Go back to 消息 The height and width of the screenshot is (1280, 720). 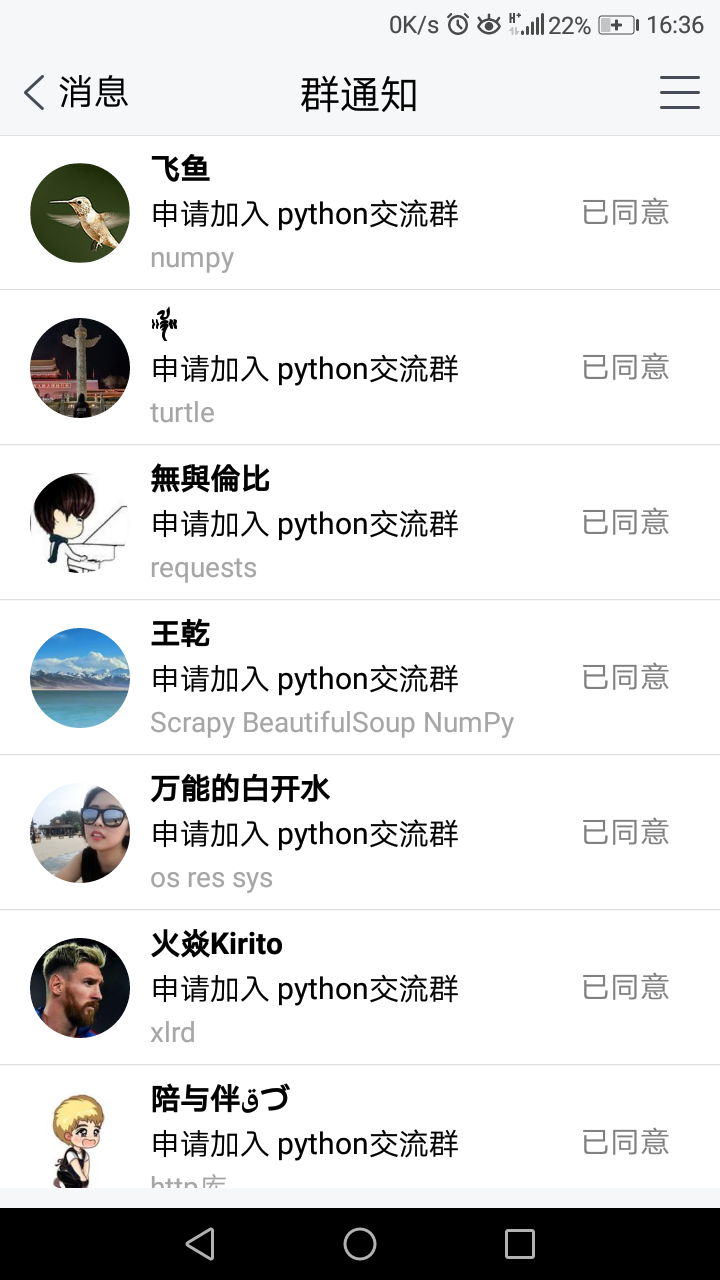[75, 93]
